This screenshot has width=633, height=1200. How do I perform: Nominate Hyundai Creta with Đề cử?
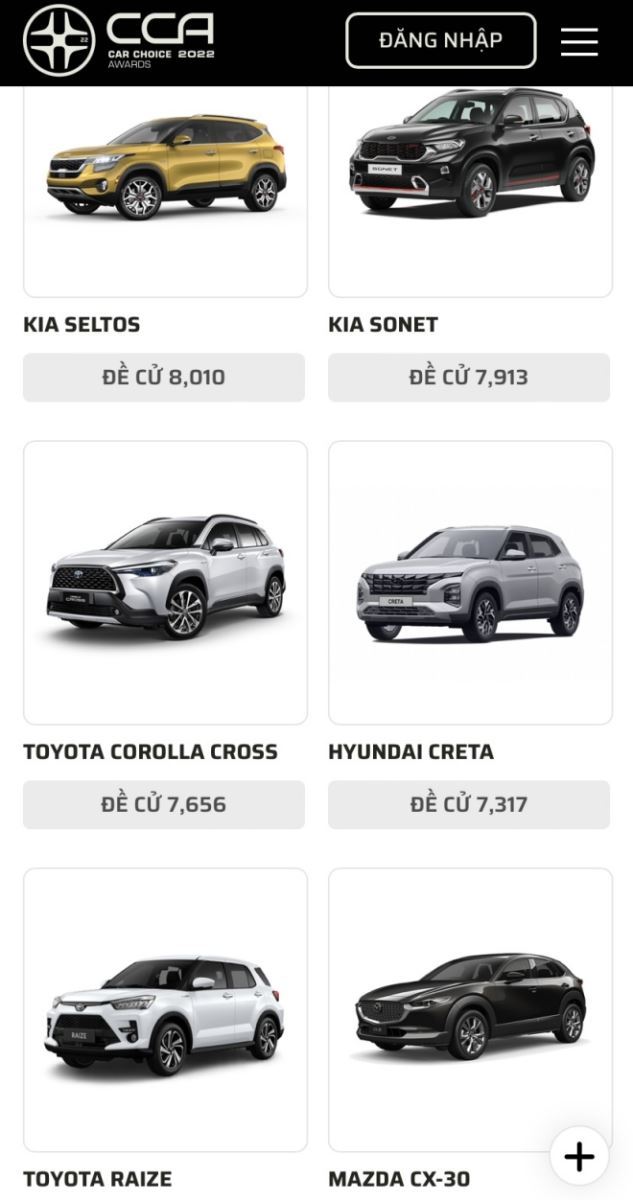[x=469, y=804]
